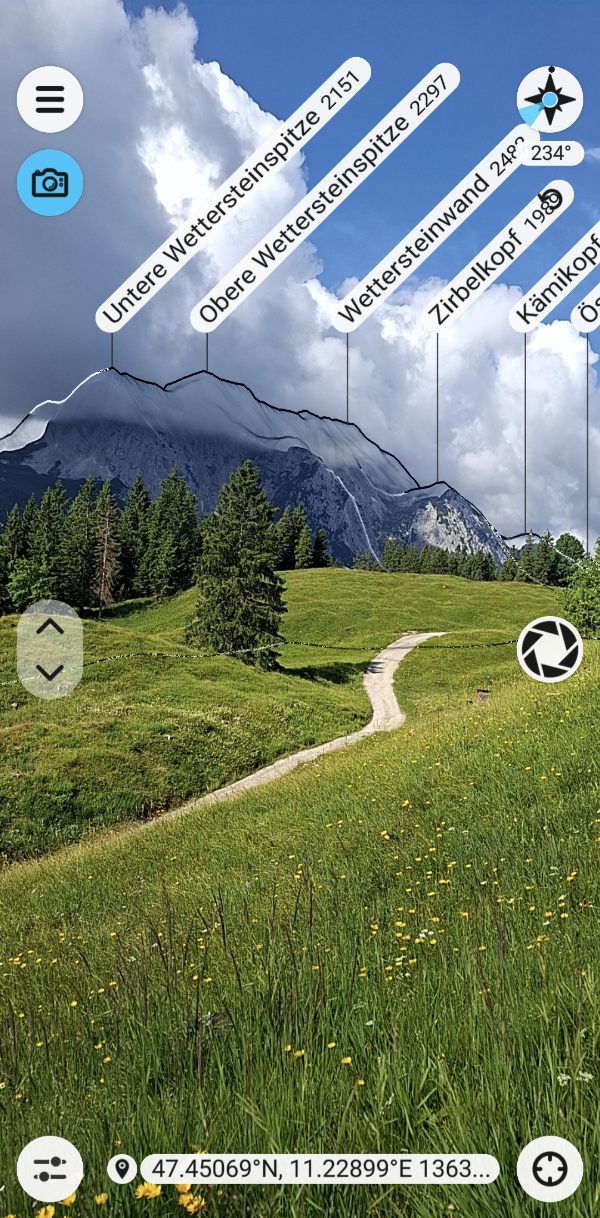The height and width of the screenshot is (1218, 600).
Task: Tap the shutter button to capture
Action: 550,649
